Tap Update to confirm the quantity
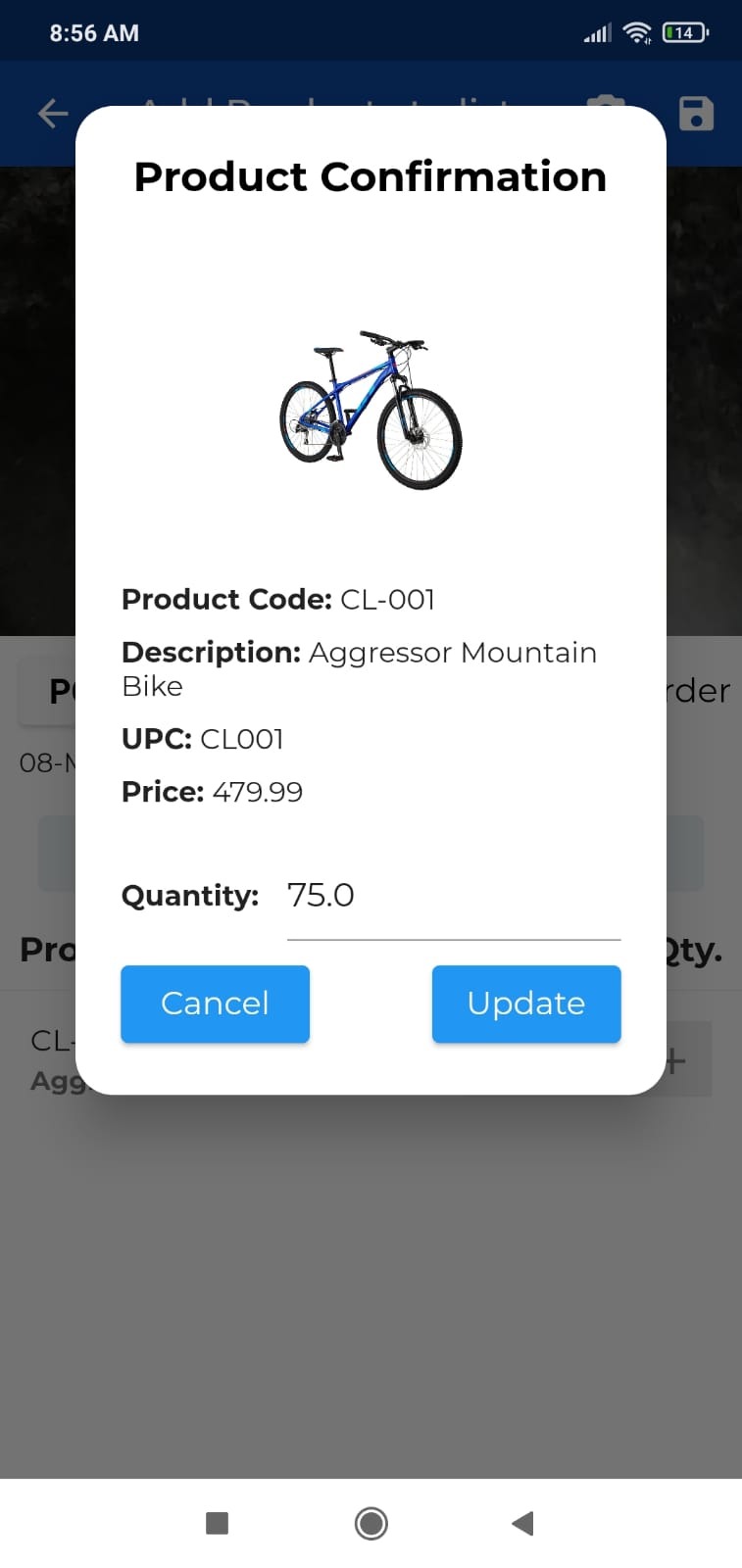Screen dimensions: 742x1568 (526, 1004)
